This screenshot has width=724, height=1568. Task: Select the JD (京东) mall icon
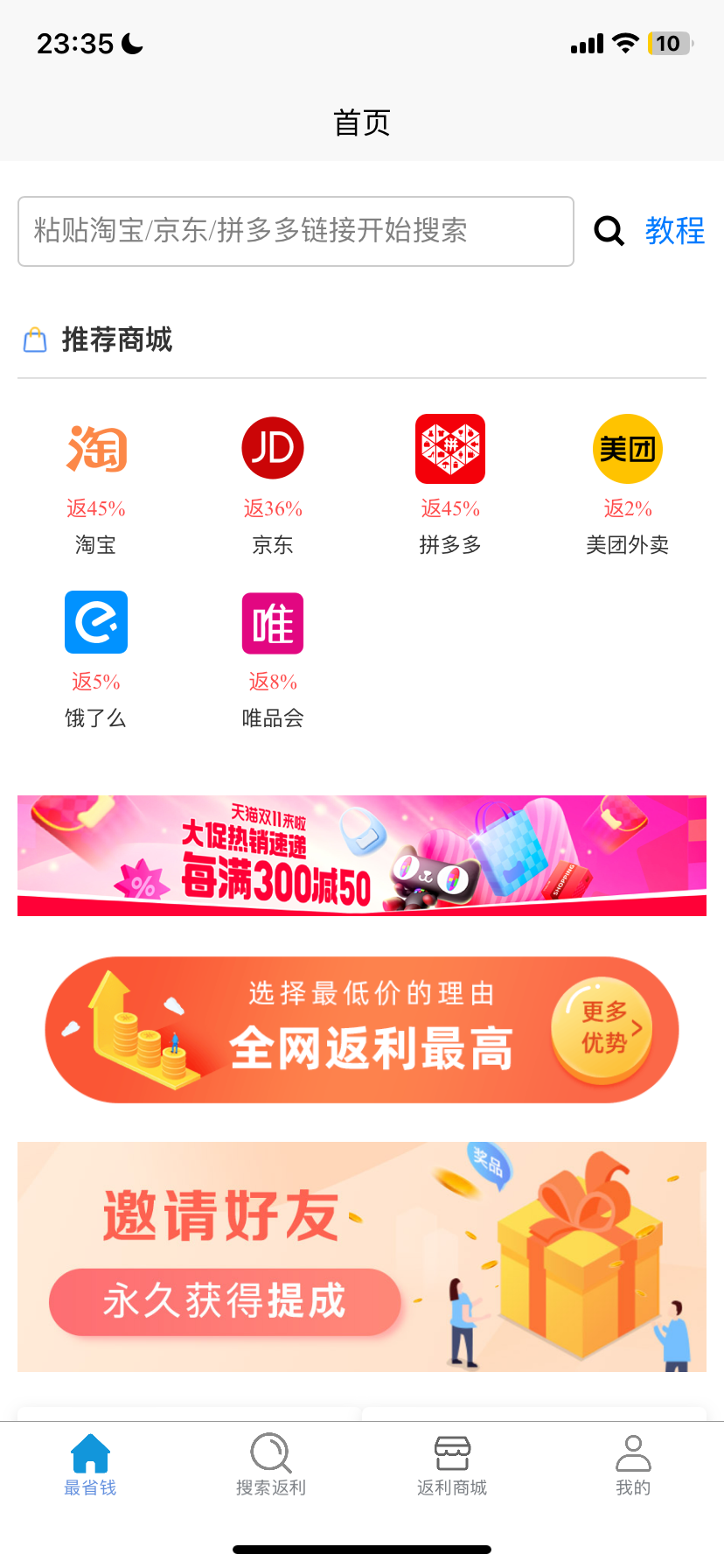pos(272,448)
